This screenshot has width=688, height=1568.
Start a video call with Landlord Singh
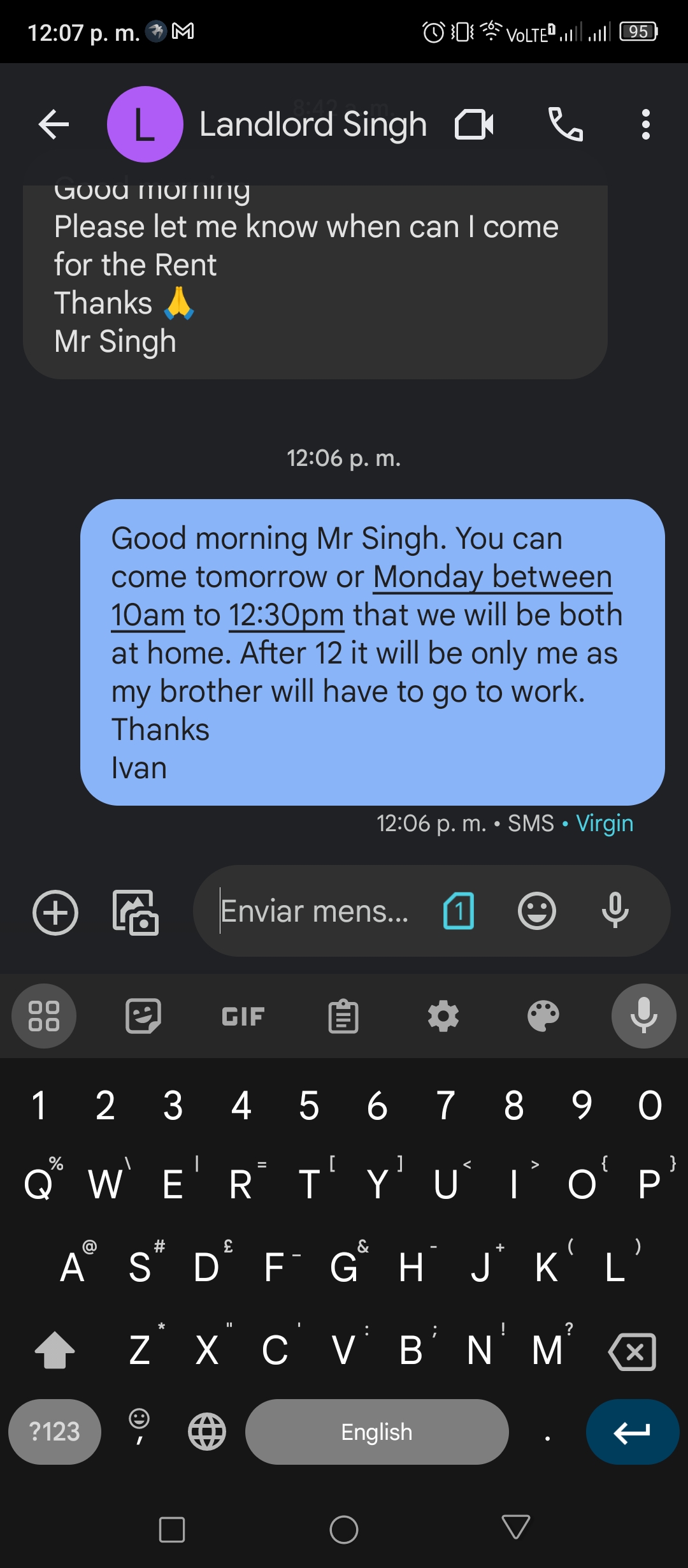click(474, 124)
